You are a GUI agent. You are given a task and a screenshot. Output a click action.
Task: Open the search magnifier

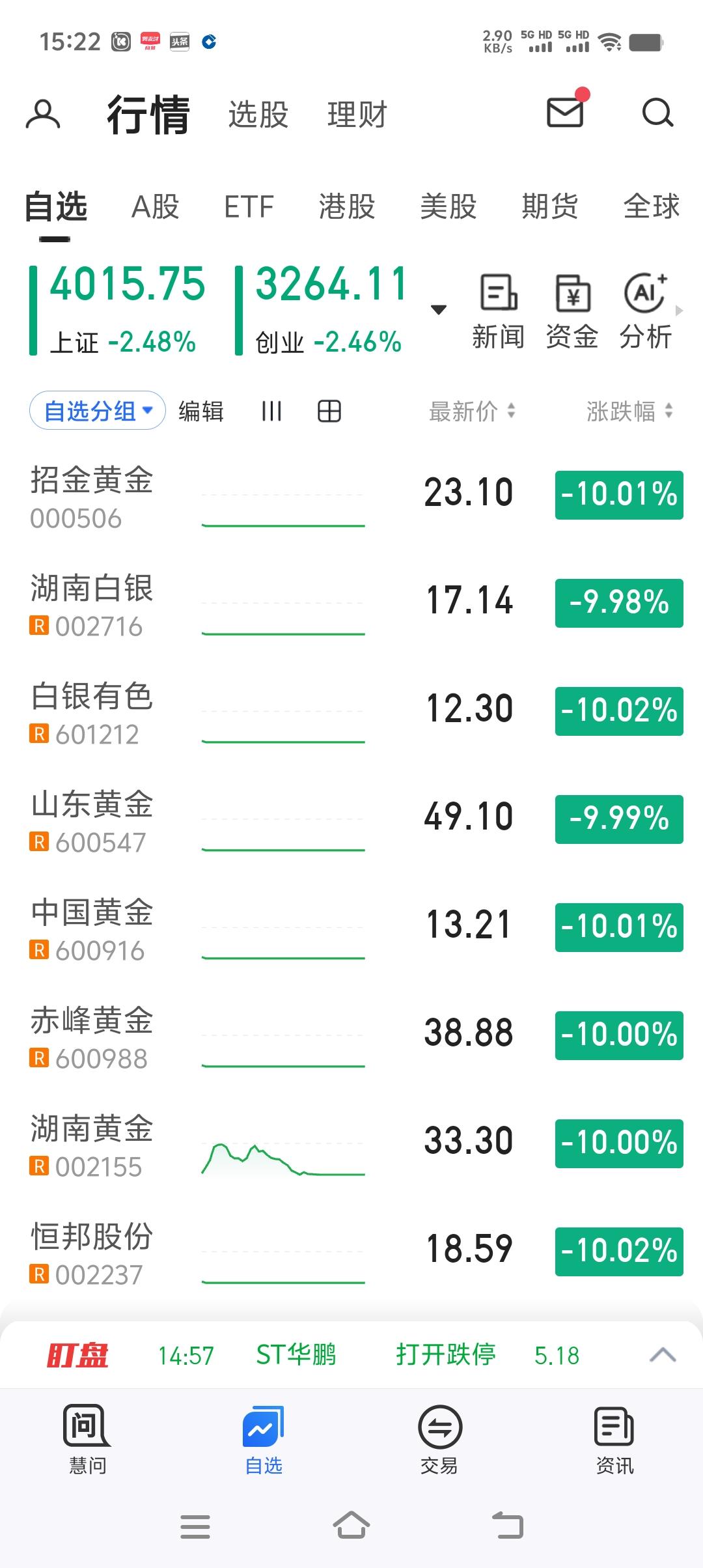point(657,113)
